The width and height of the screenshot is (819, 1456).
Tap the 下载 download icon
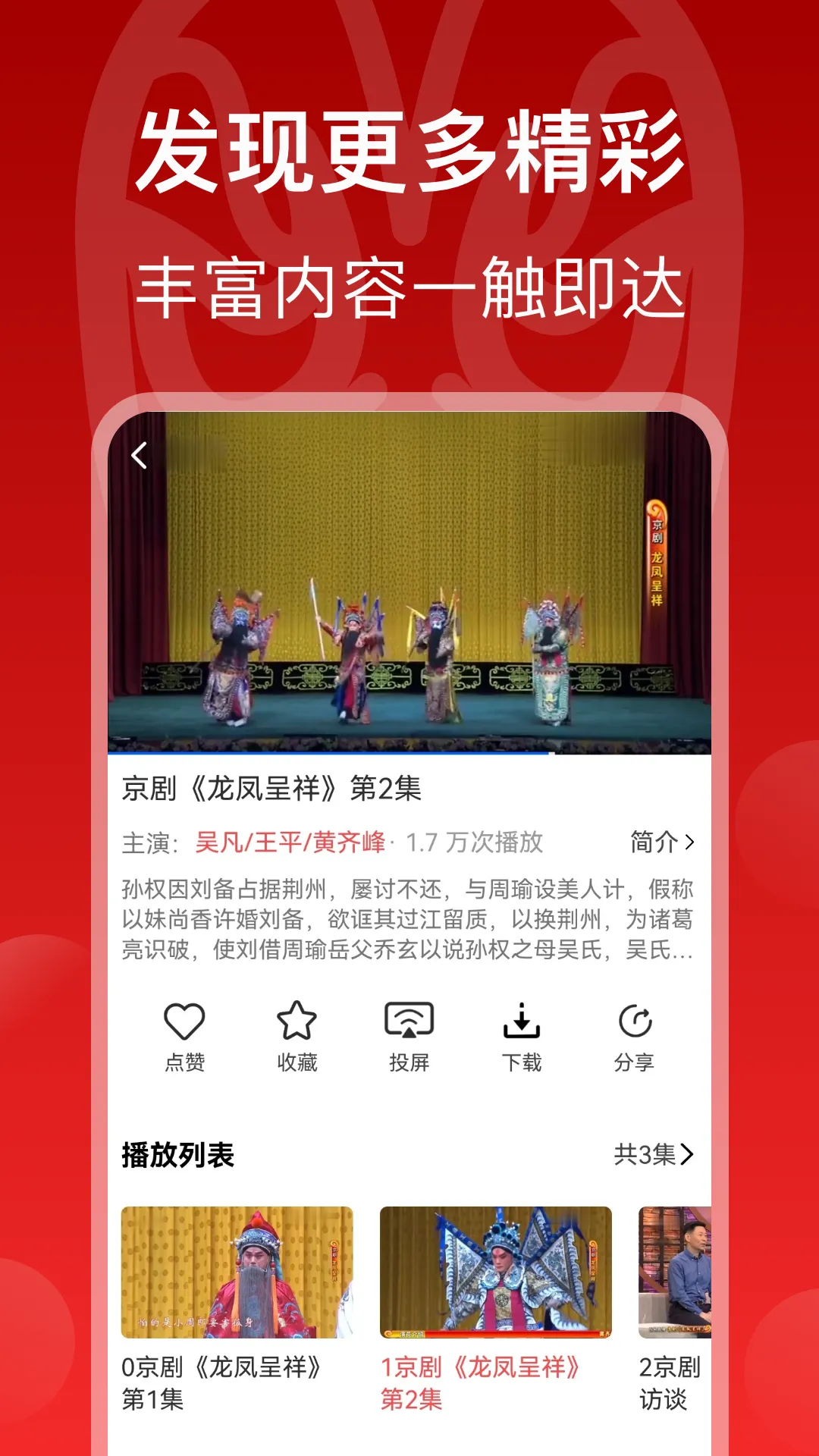tap(522, 1021)
